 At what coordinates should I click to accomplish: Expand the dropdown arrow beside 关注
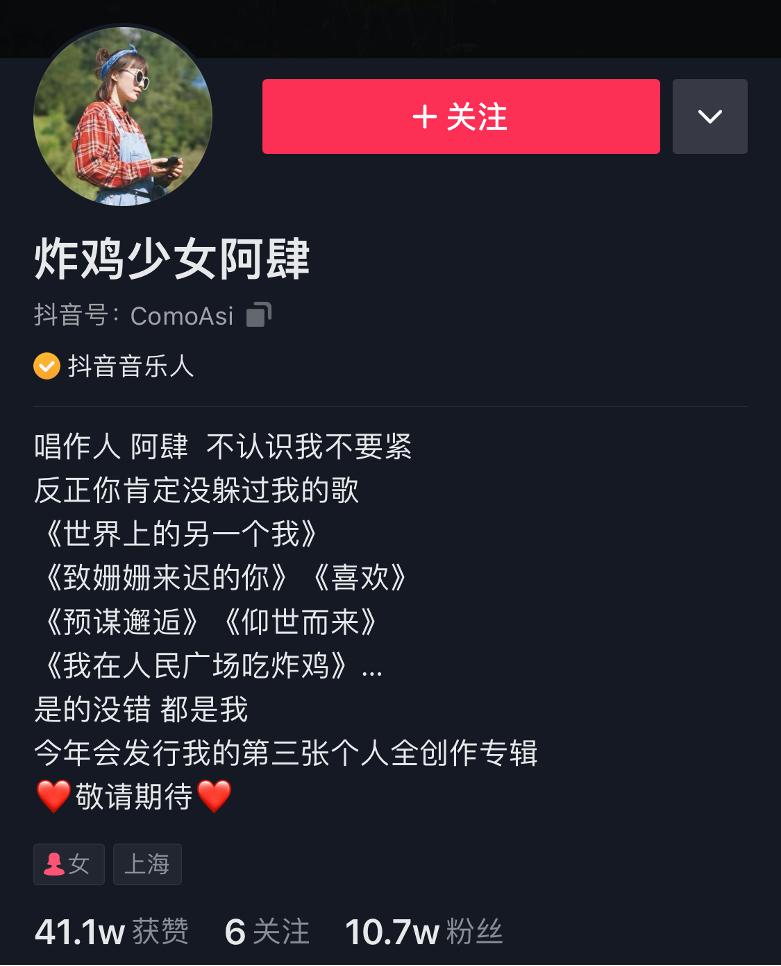pyautogui.click(x=710, y=117)
